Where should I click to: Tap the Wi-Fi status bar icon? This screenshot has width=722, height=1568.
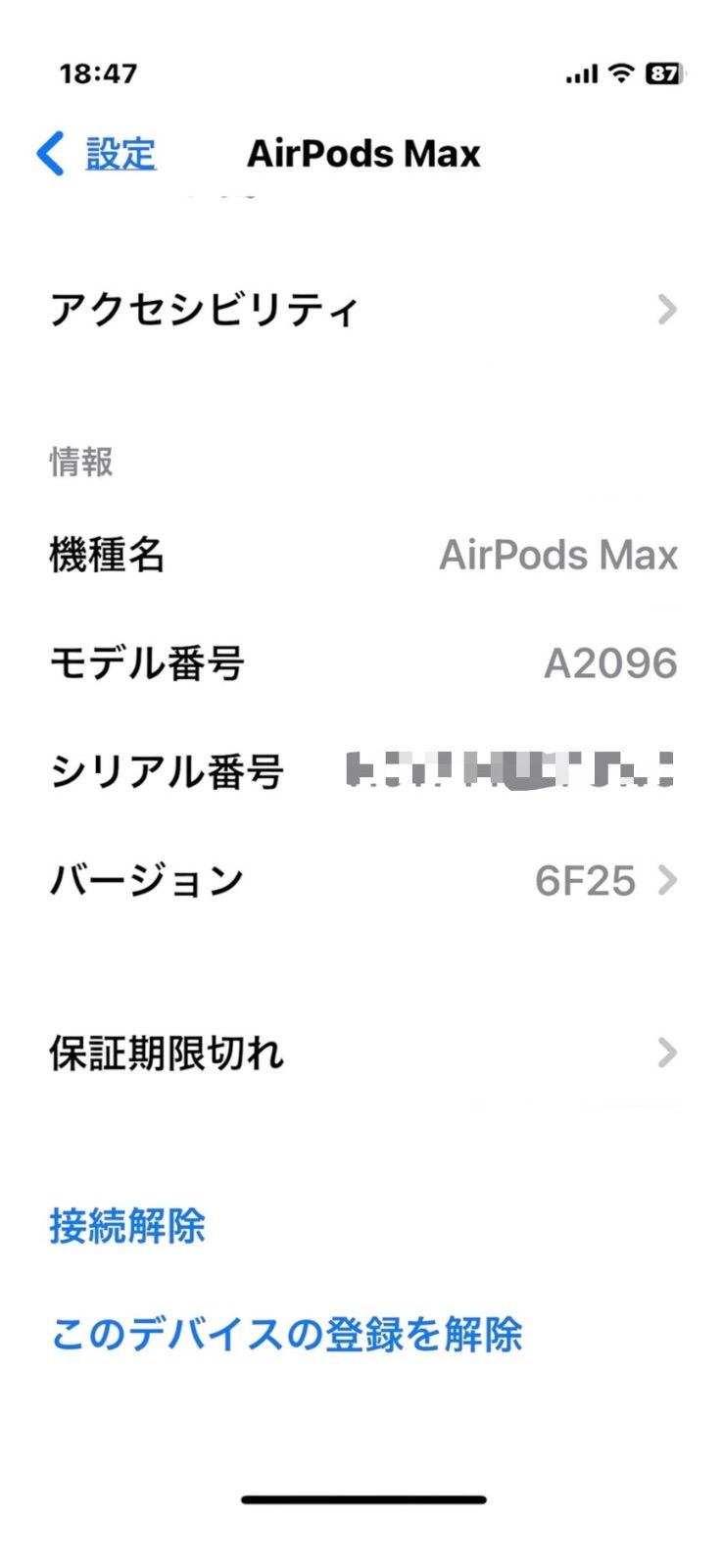620,73
